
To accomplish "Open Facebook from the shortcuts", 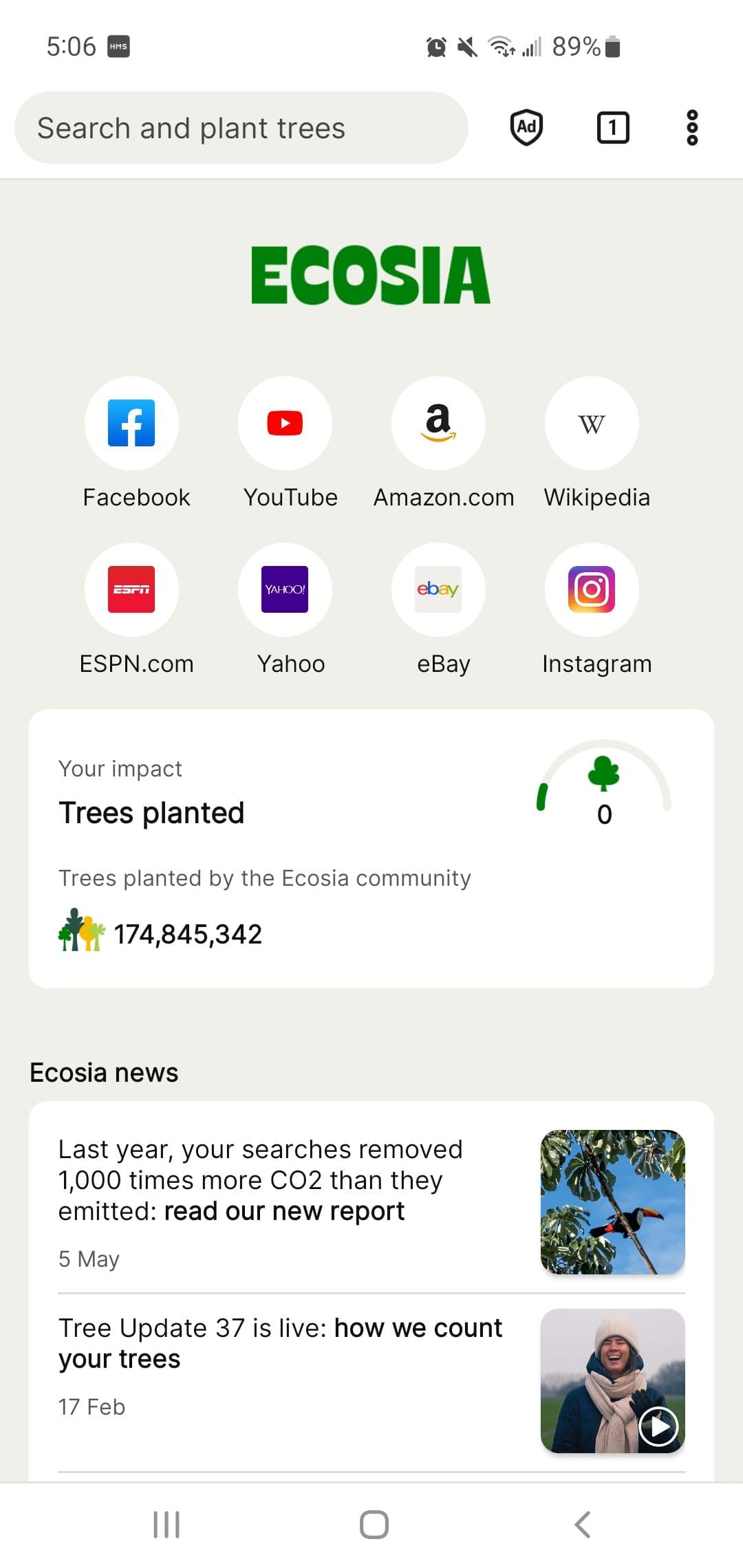I will coord(131,424).
